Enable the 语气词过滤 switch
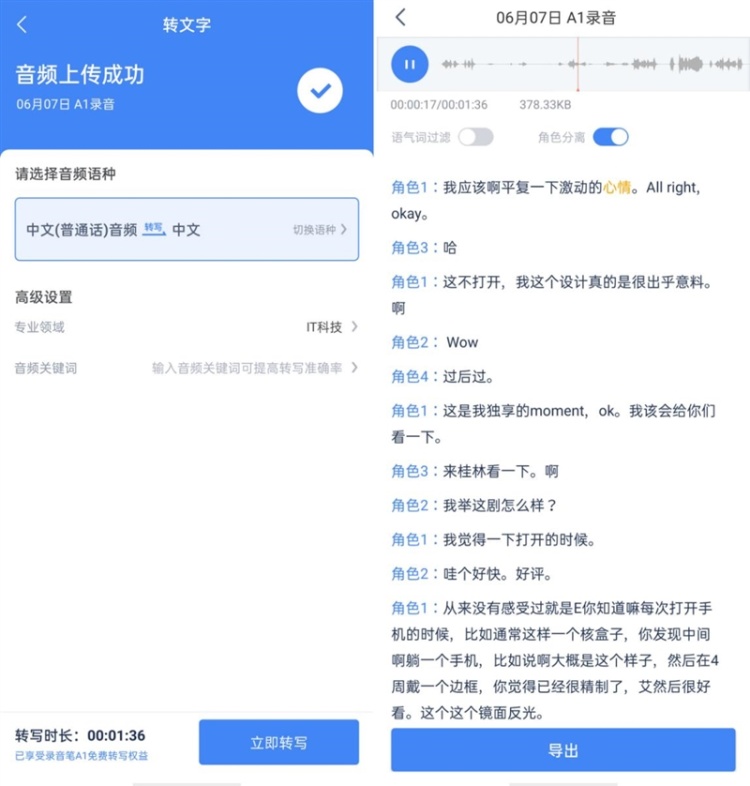Image resolution: width=750 pixels, height=786 pixels. click(475, 137)
